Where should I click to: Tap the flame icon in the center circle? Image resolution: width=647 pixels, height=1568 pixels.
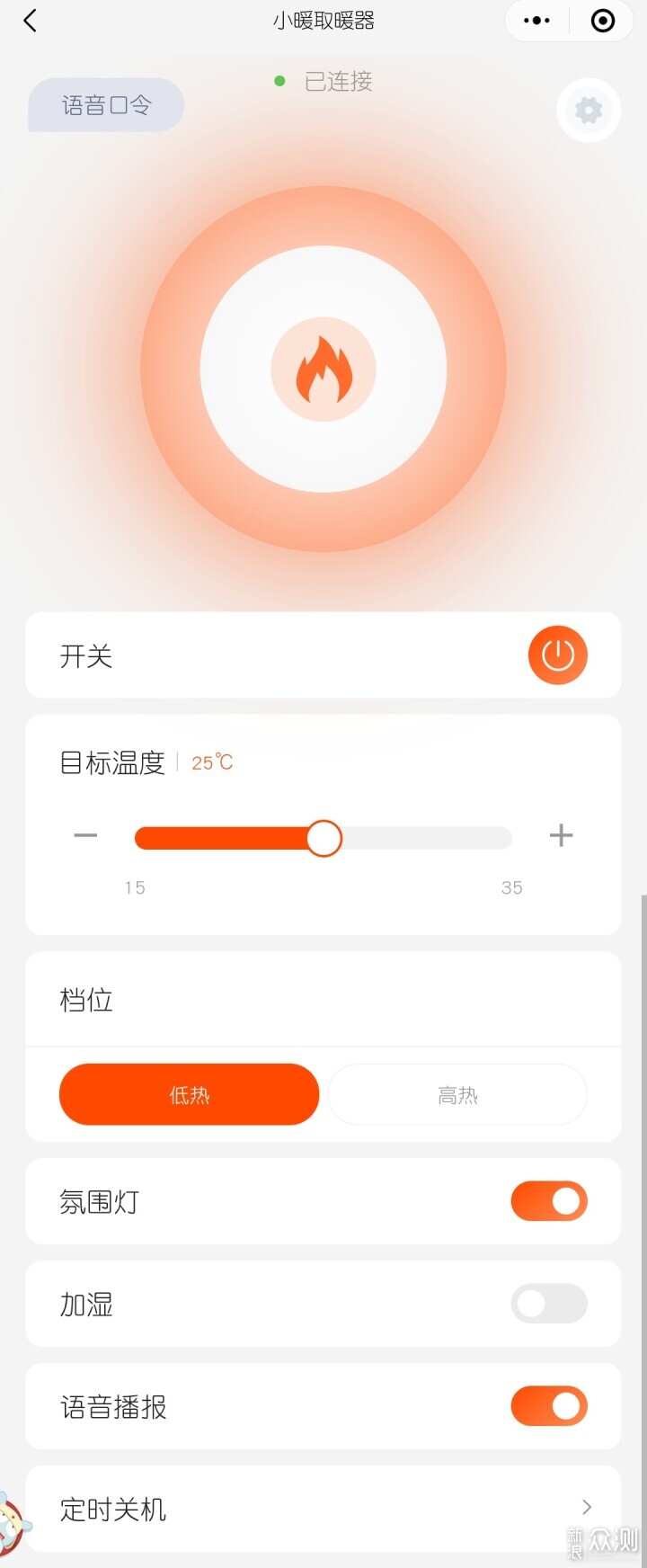pos(323,369)
